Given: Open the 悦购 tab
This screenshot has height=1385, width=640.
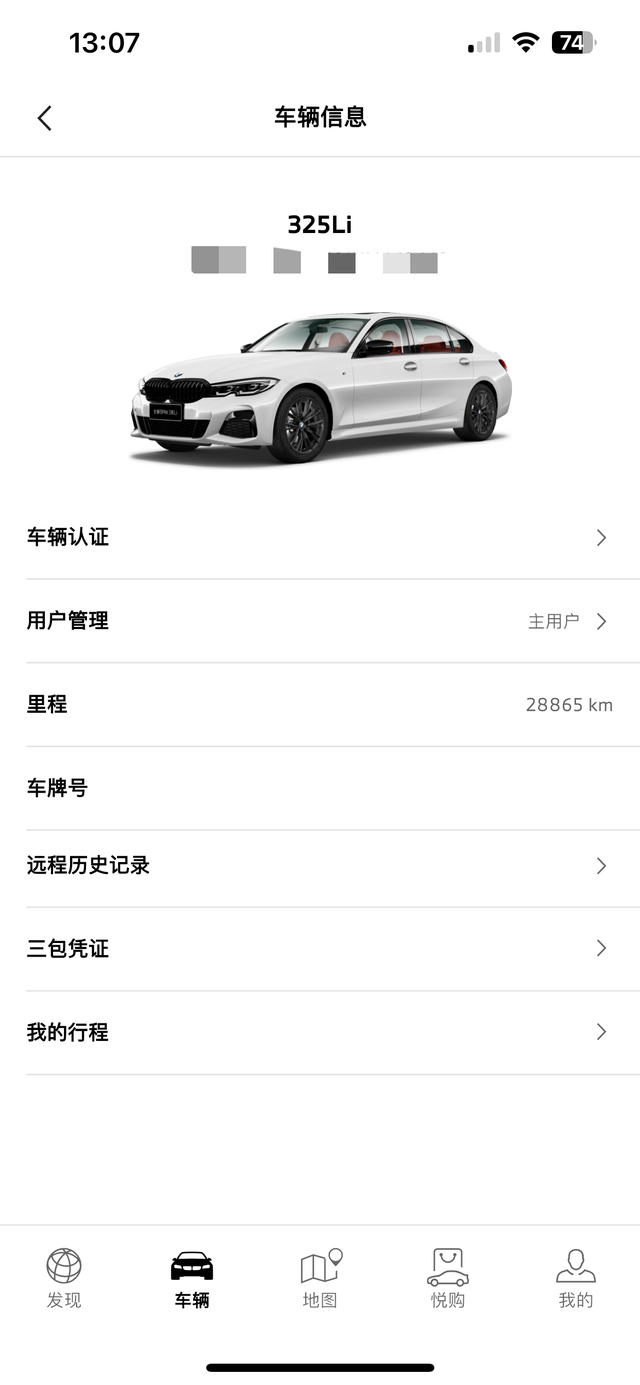Looking at the screenshot, I should pyautogui.click(x=448, y=1278).
